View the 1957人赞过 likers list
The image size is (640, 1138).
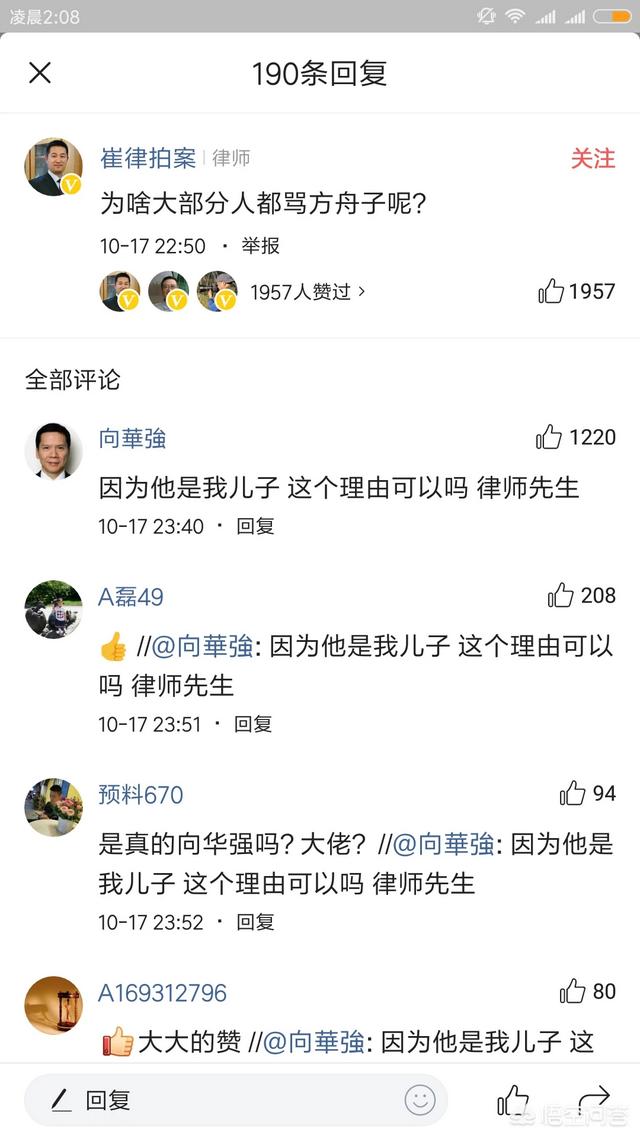click(x=307, y=292)
